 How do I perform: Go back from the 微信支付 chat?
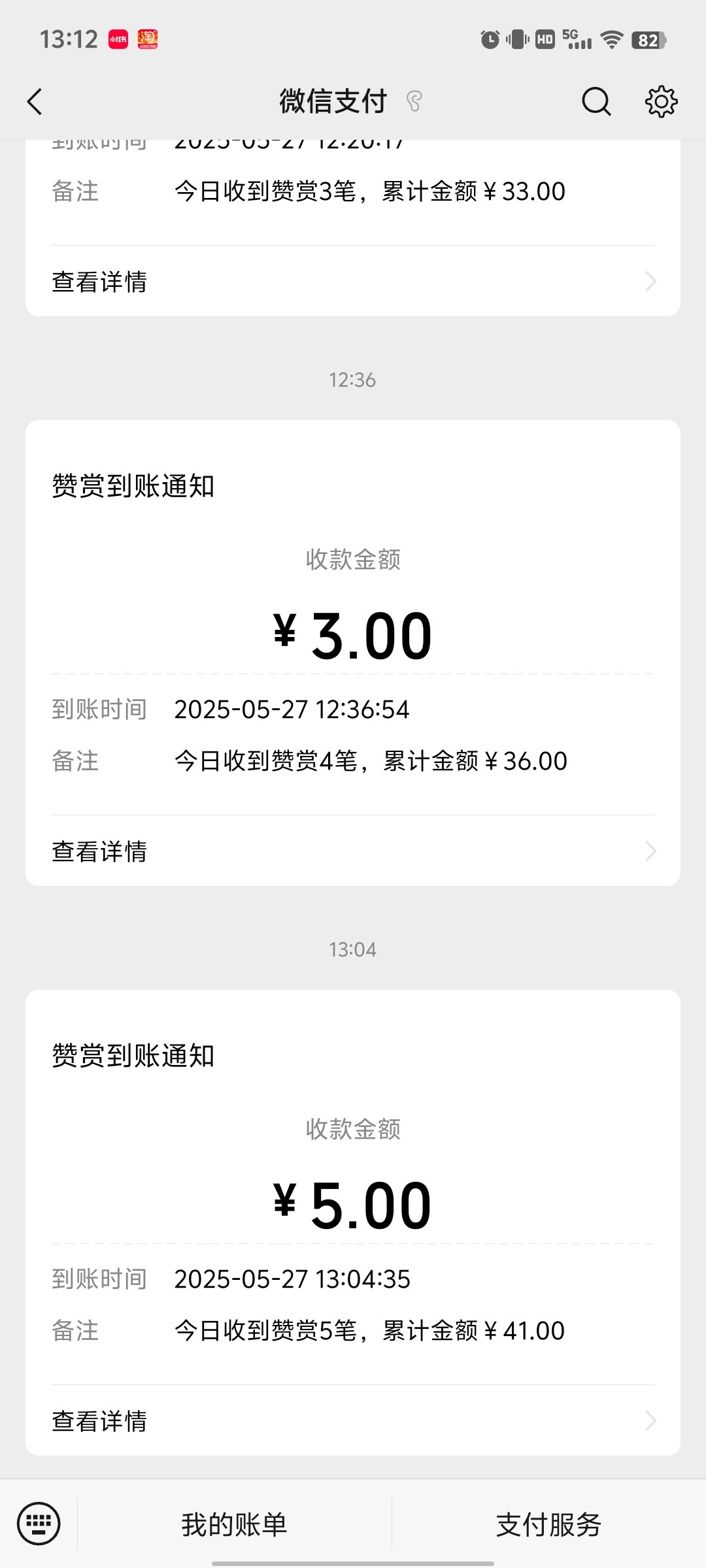35,102
